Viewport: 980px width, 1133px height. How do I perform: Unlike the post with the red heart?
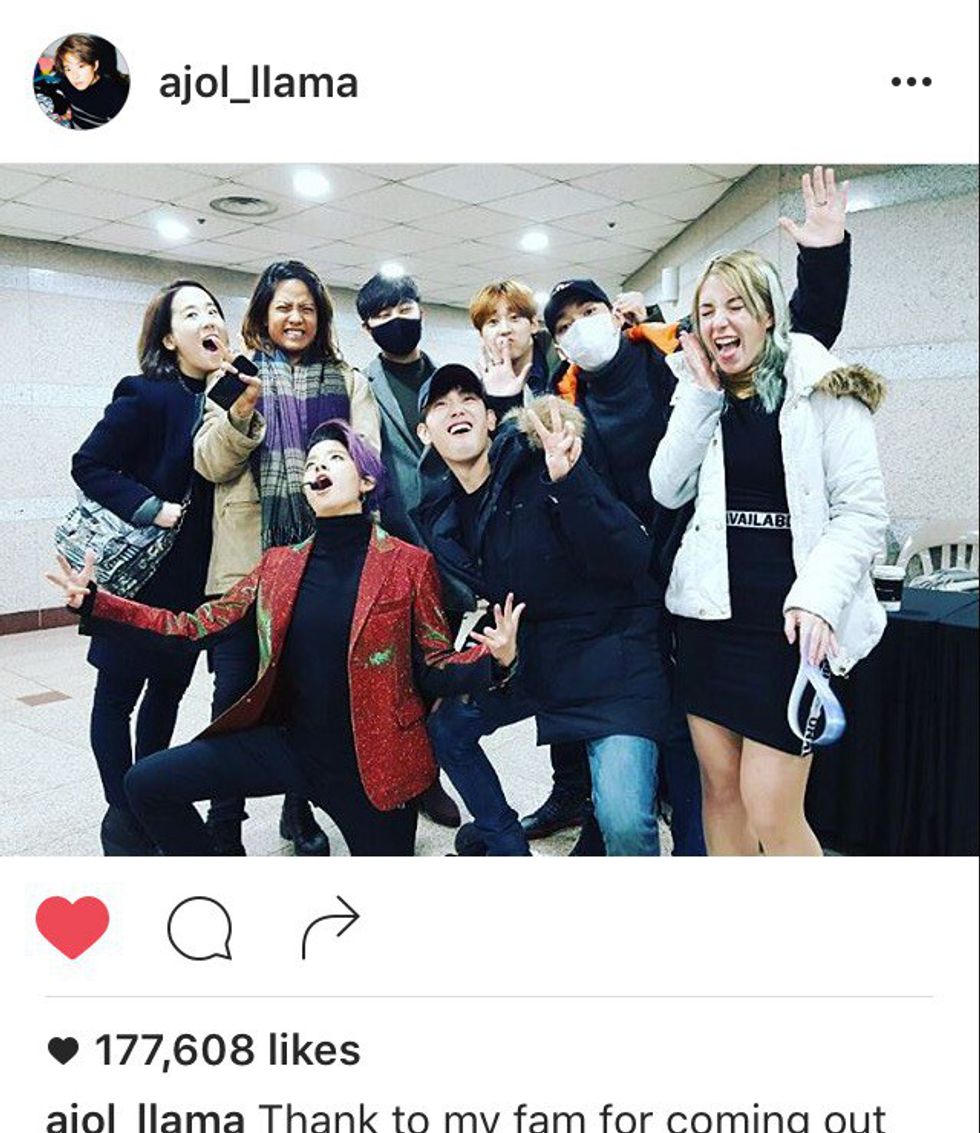72,927
